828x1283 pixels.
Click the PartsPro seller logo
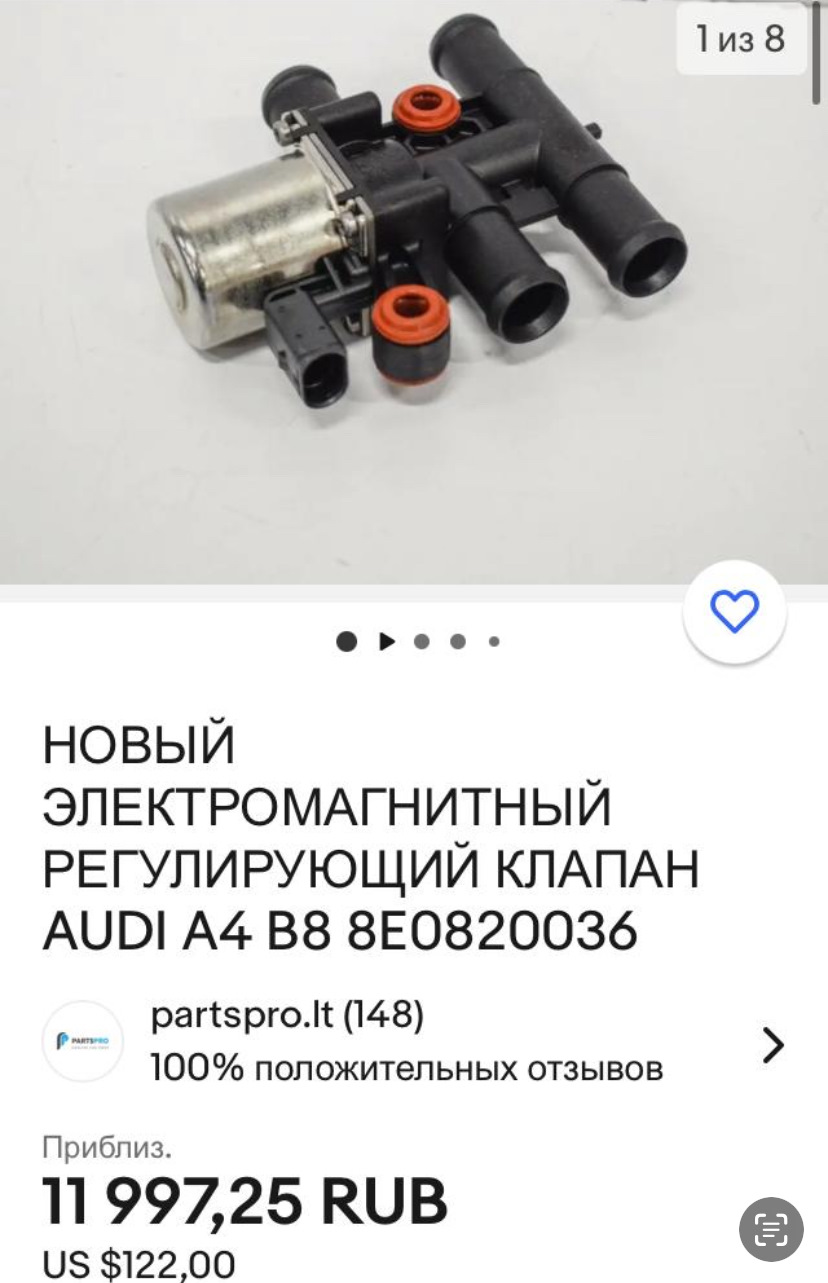(x=84, y=1043)
